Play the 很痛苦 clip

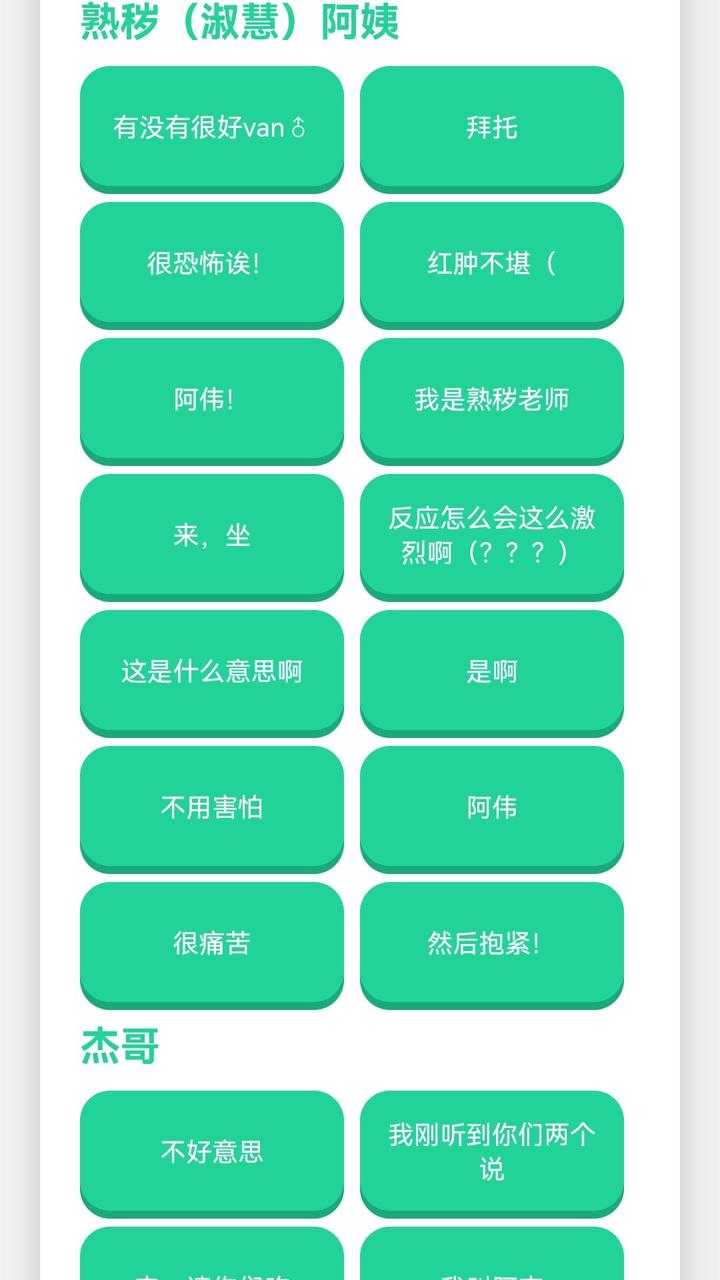211,943
